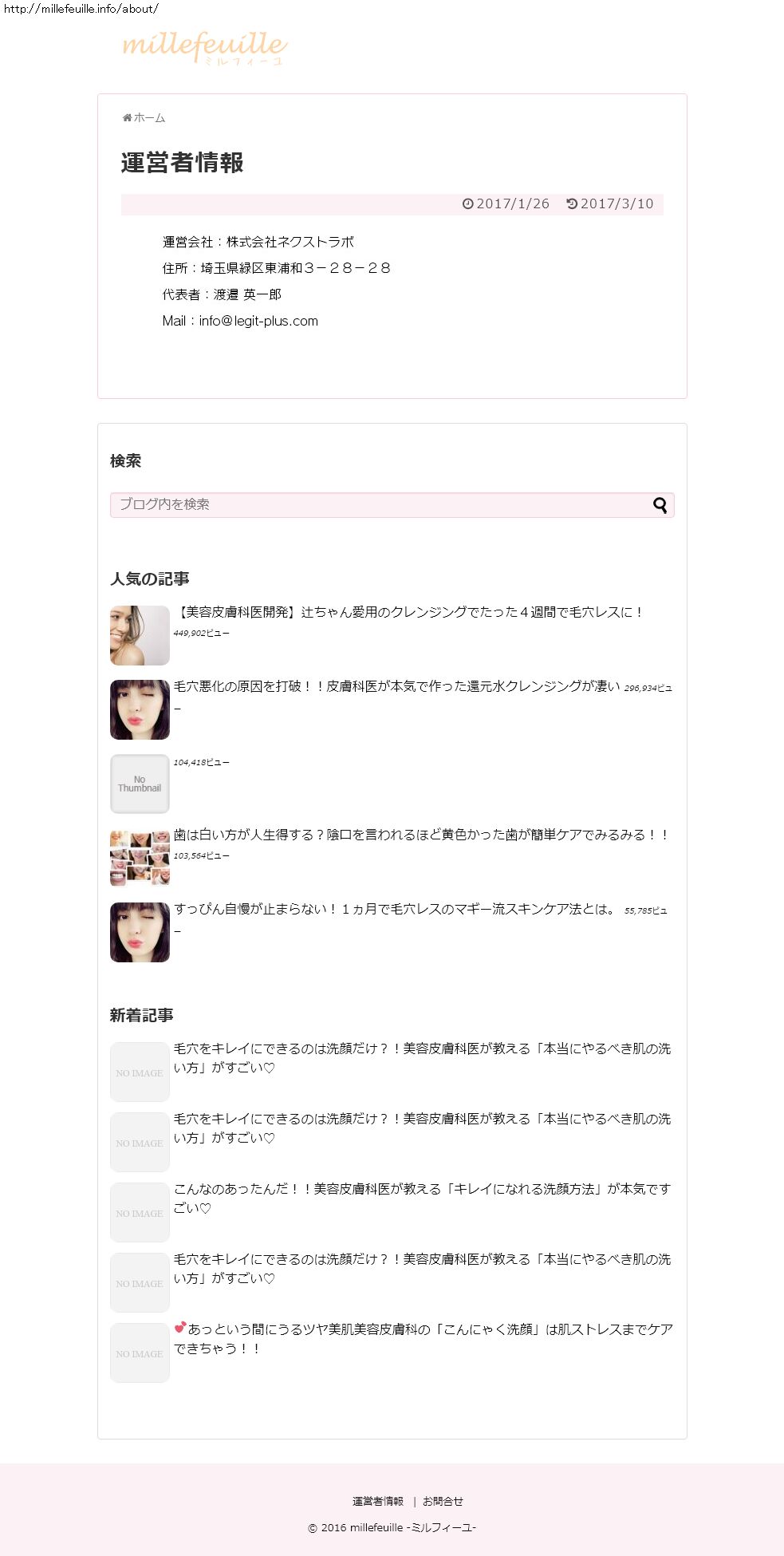Open the キレイになれる洗顔方法 new article
Screen dimensions: 784x1556
[x=422, y=1199]
